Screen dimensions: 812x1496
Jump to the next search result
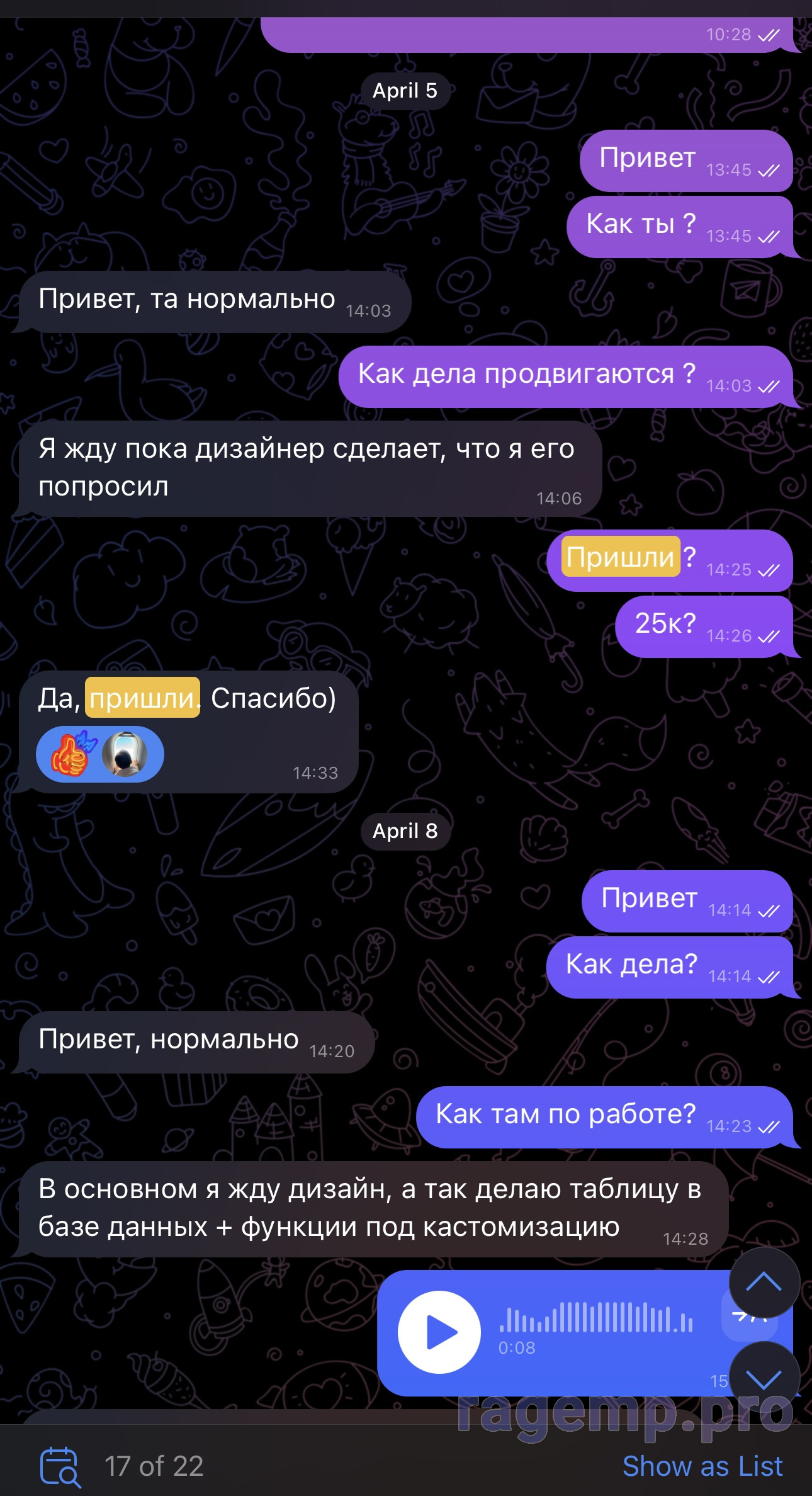pos(764,1379)
